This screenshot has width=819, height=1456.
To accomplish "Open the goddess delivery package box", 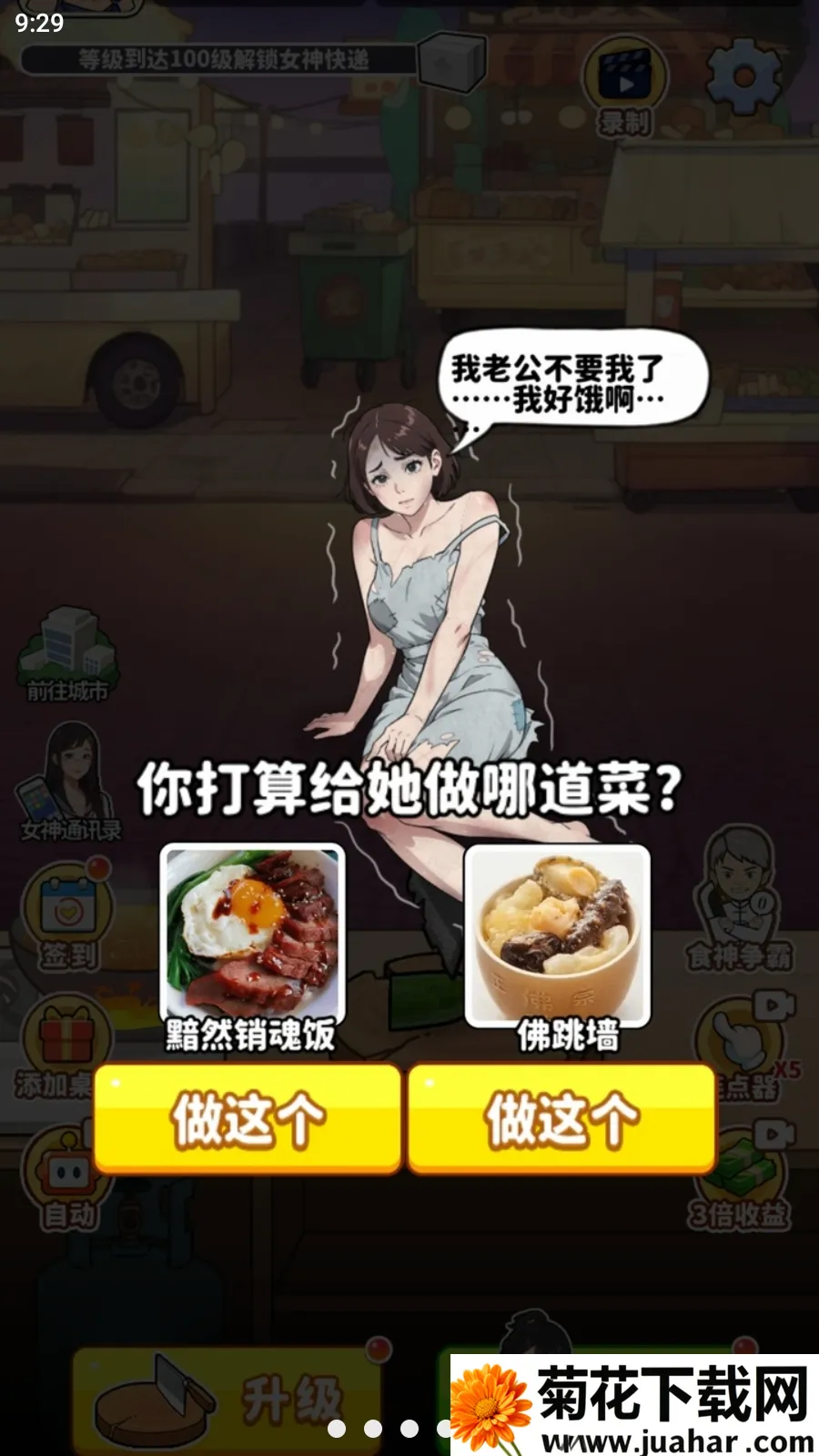I will point(451,60).
